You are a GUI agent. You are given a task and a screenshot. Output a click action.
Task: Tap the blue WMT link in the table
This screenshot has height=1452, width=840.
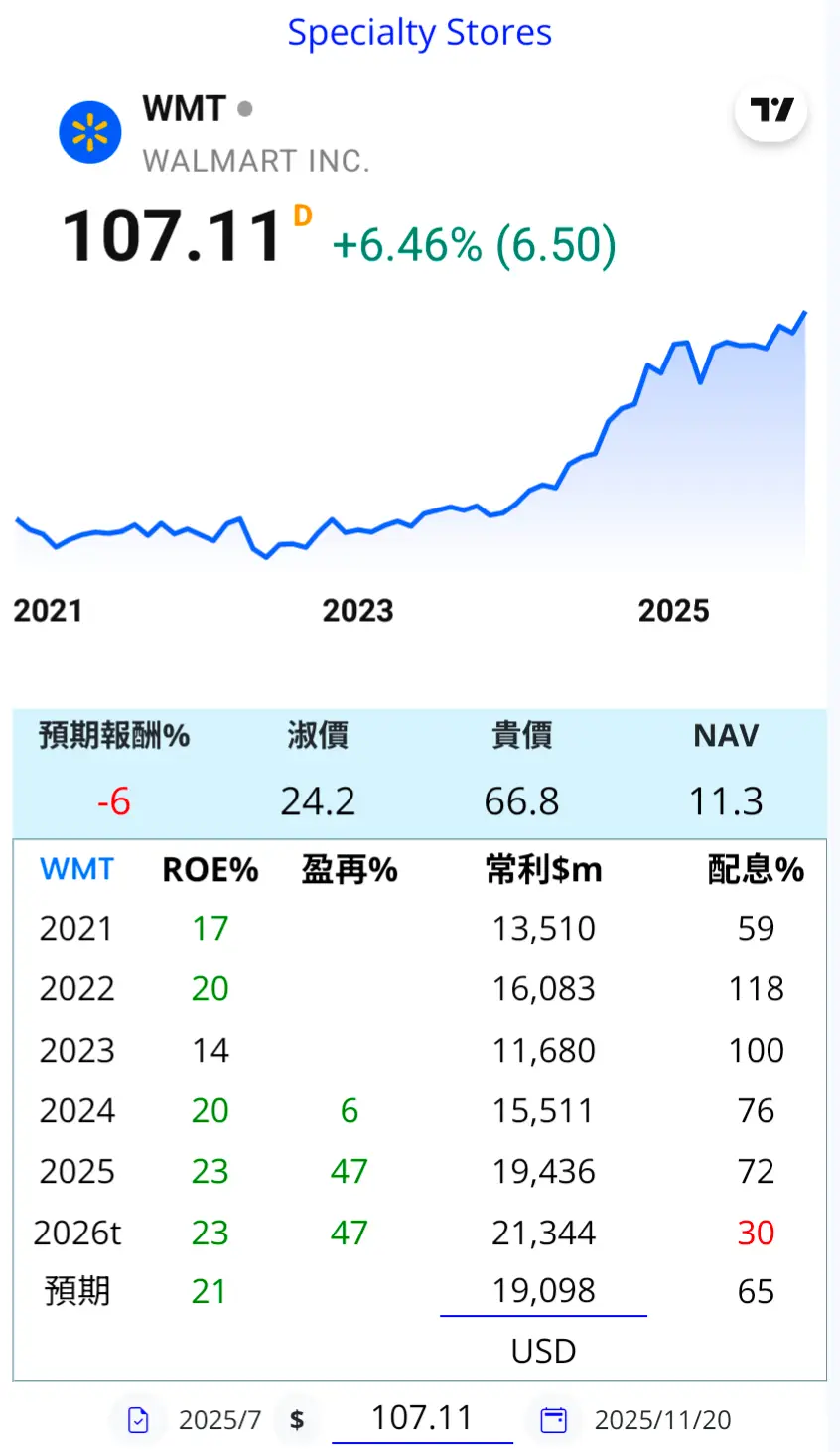click(x=76, y=869)
